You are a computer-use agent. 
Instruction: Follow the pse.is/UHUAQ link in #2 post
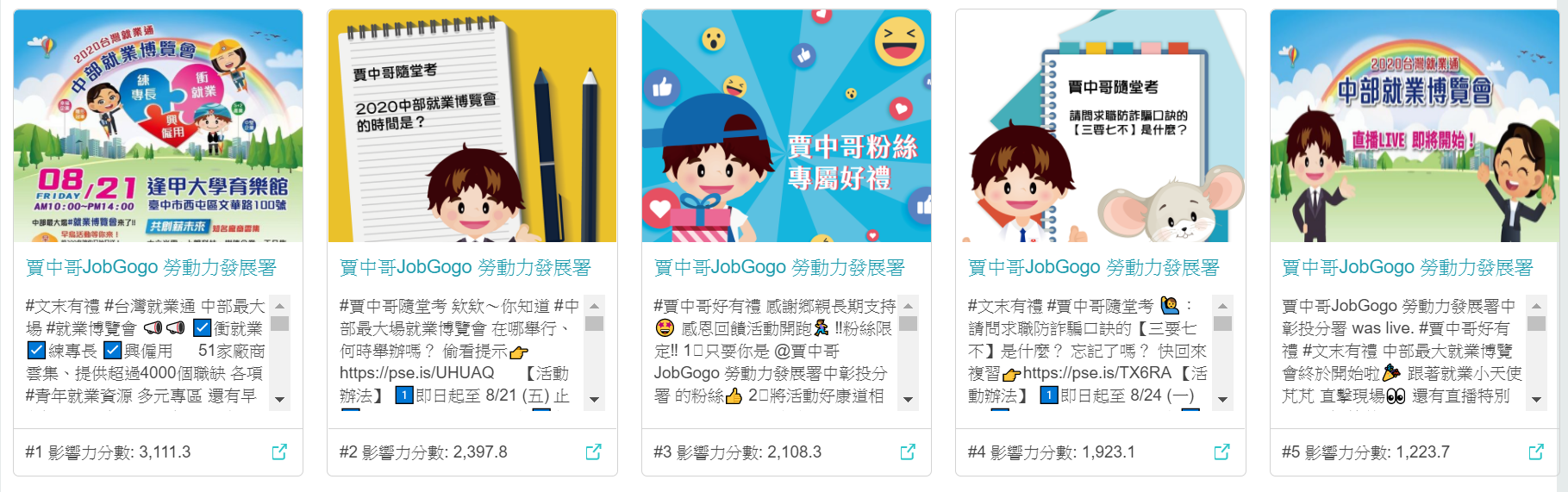click(417, 373)
